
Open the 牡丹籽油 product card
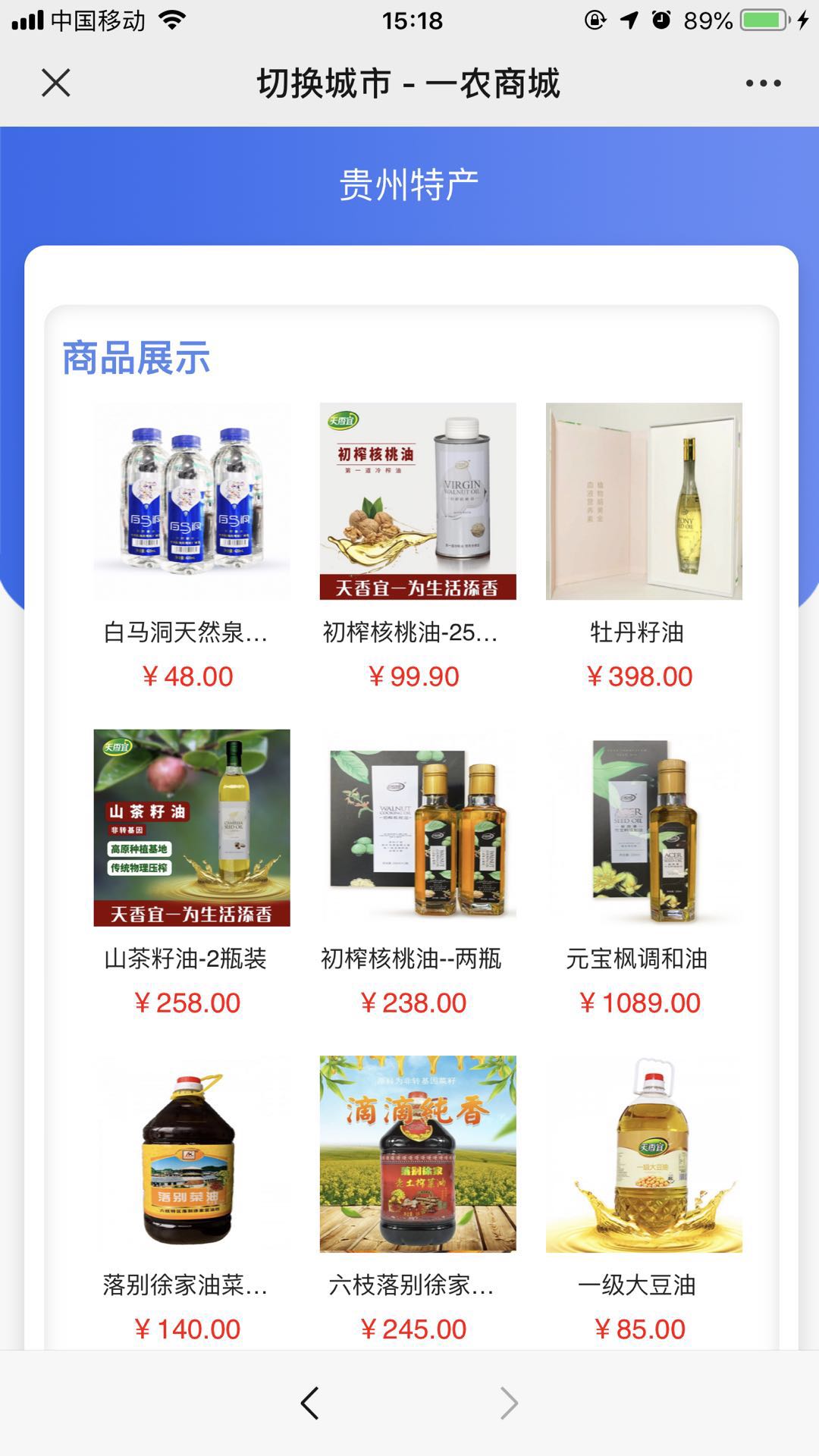[643, 501]
